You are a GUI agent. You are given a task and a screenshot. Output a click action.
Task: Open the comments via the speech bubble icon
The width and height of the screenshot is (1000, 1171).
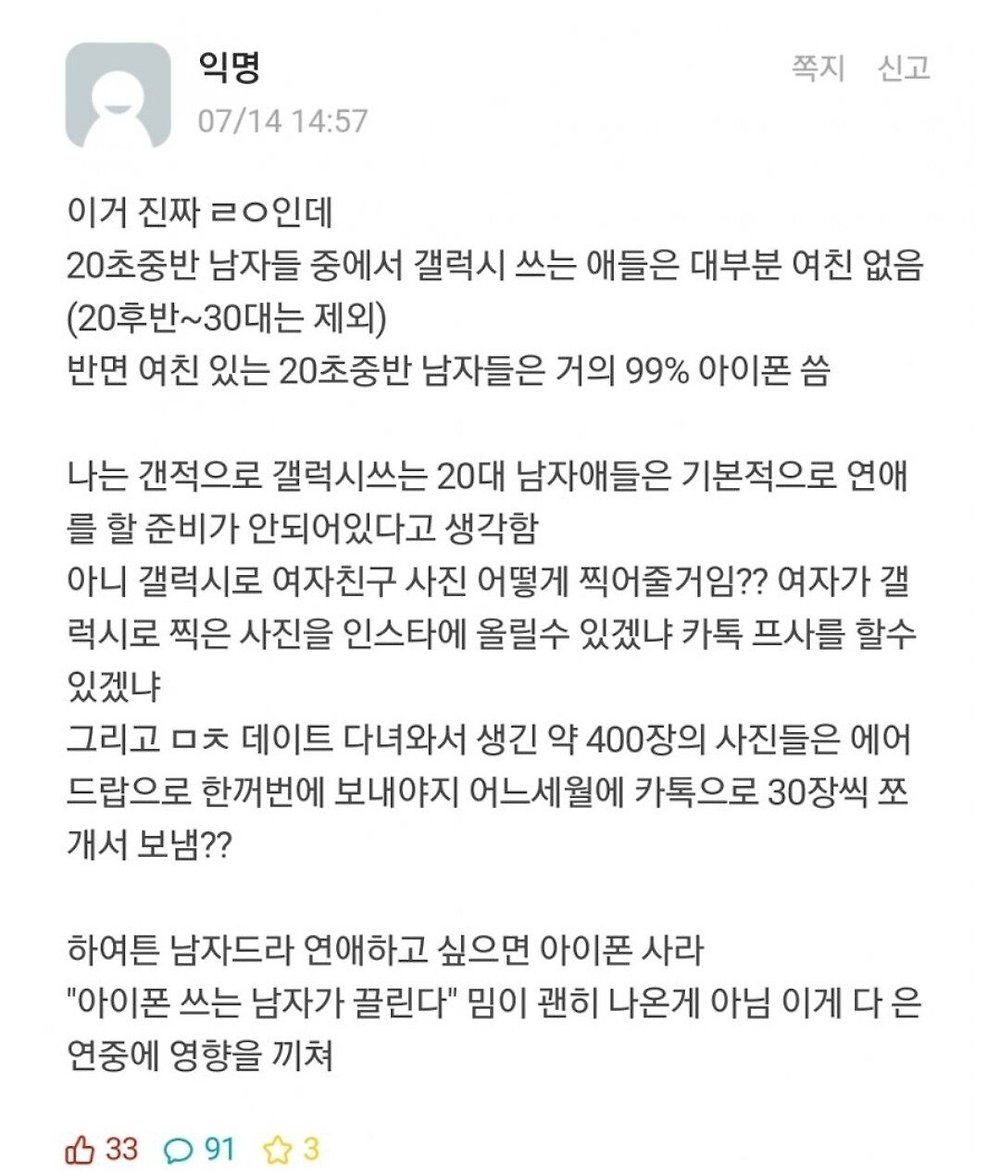178,1149
